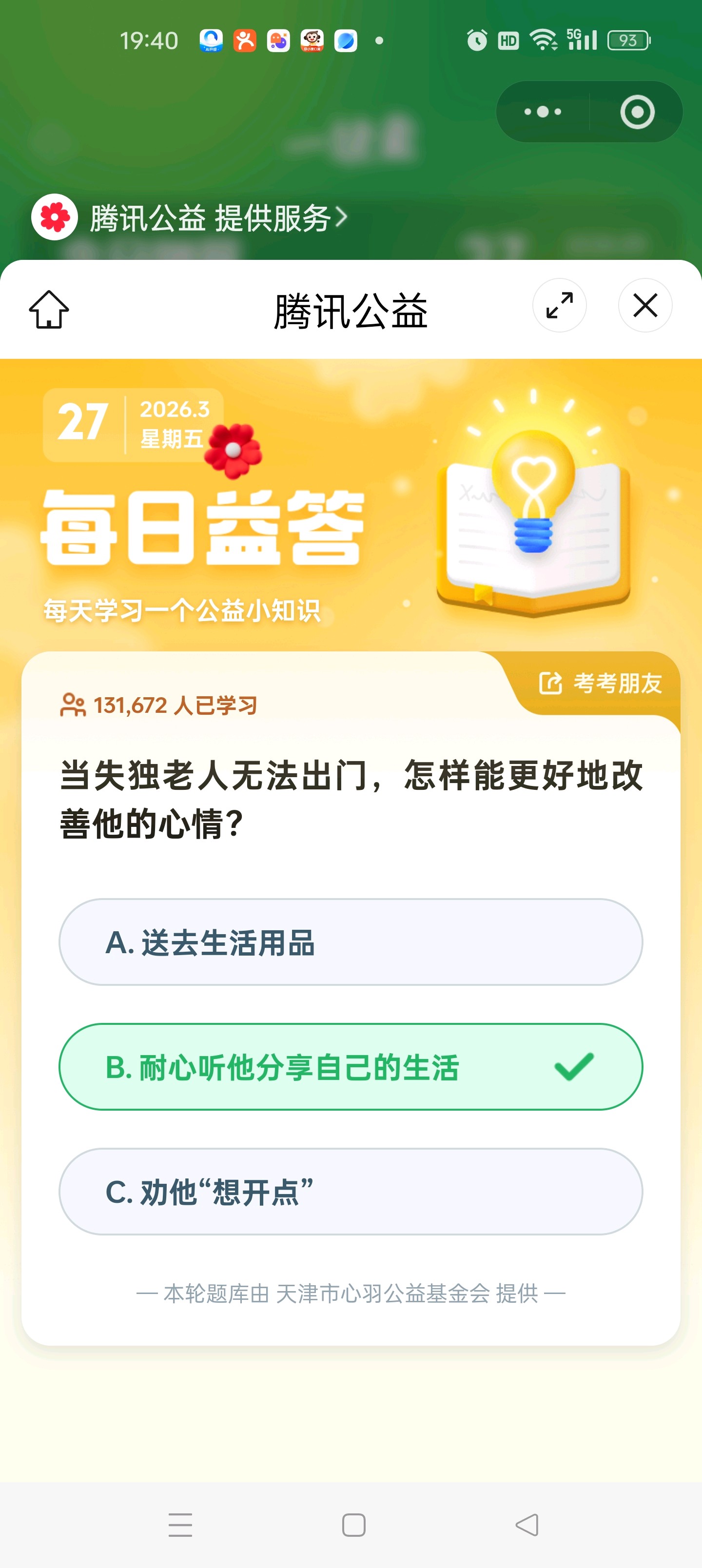Tap the mini program close target icon
This screenshot has height=1568, width=702.
637,112
